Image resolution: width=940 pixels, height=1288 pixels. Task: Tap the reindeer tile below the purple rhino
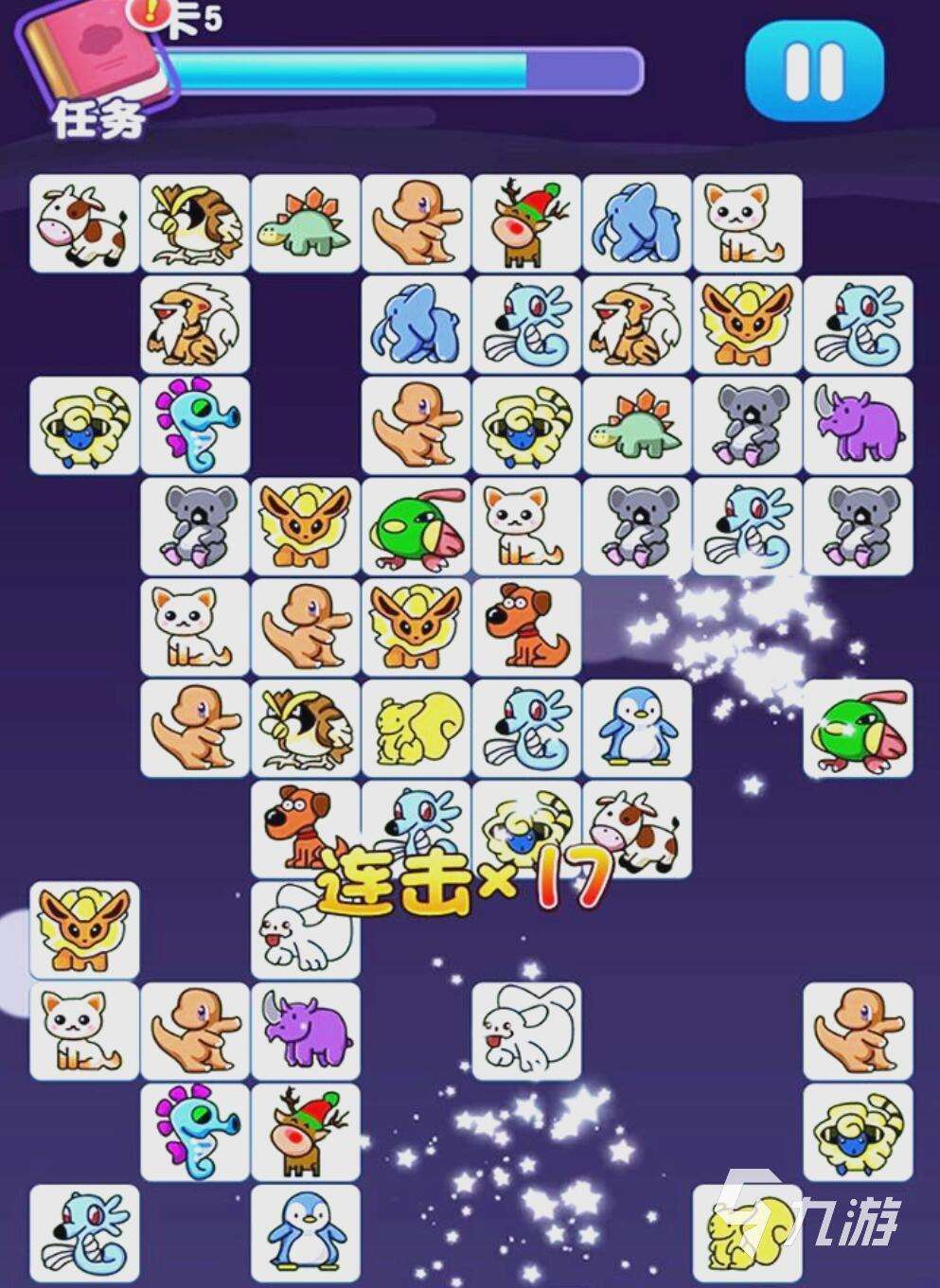(306, 1132)
